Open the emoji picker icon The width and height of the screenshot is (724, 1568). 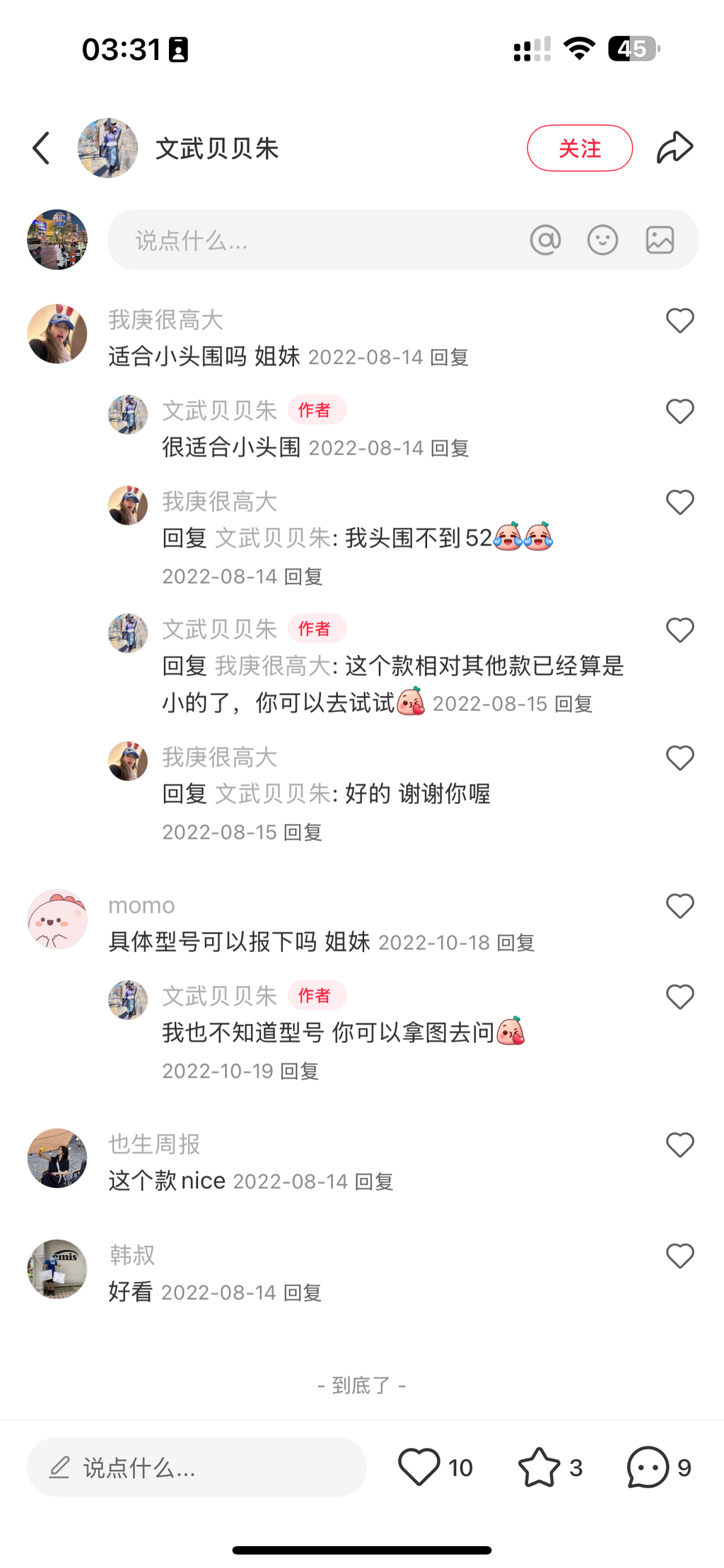[602, 240]
